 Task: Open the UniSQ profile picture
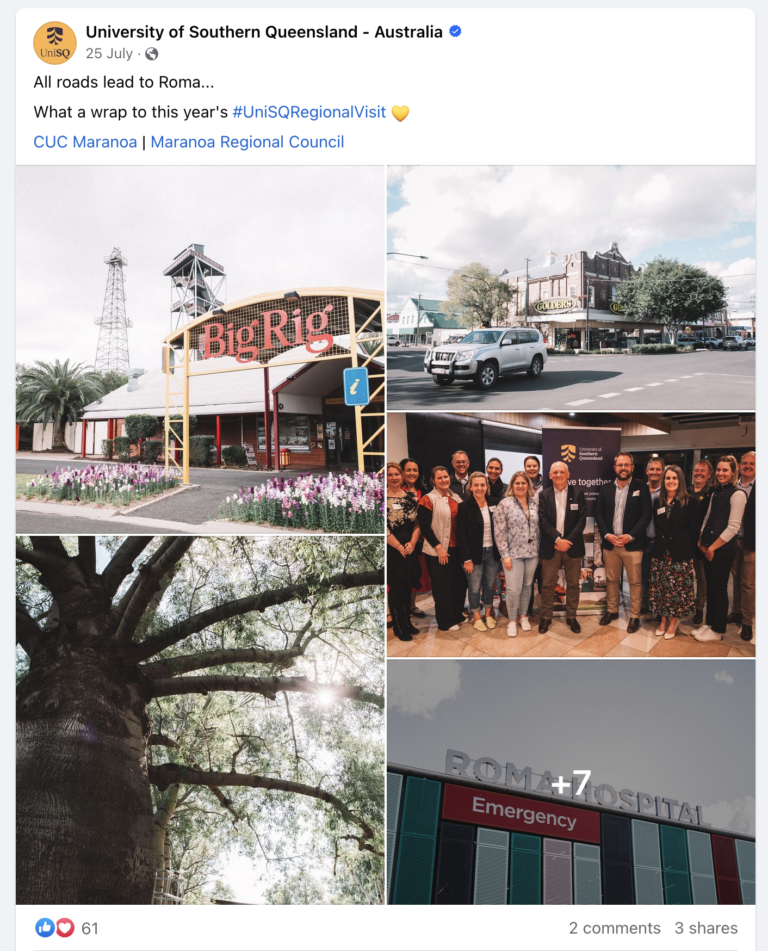tap(55, 43)
